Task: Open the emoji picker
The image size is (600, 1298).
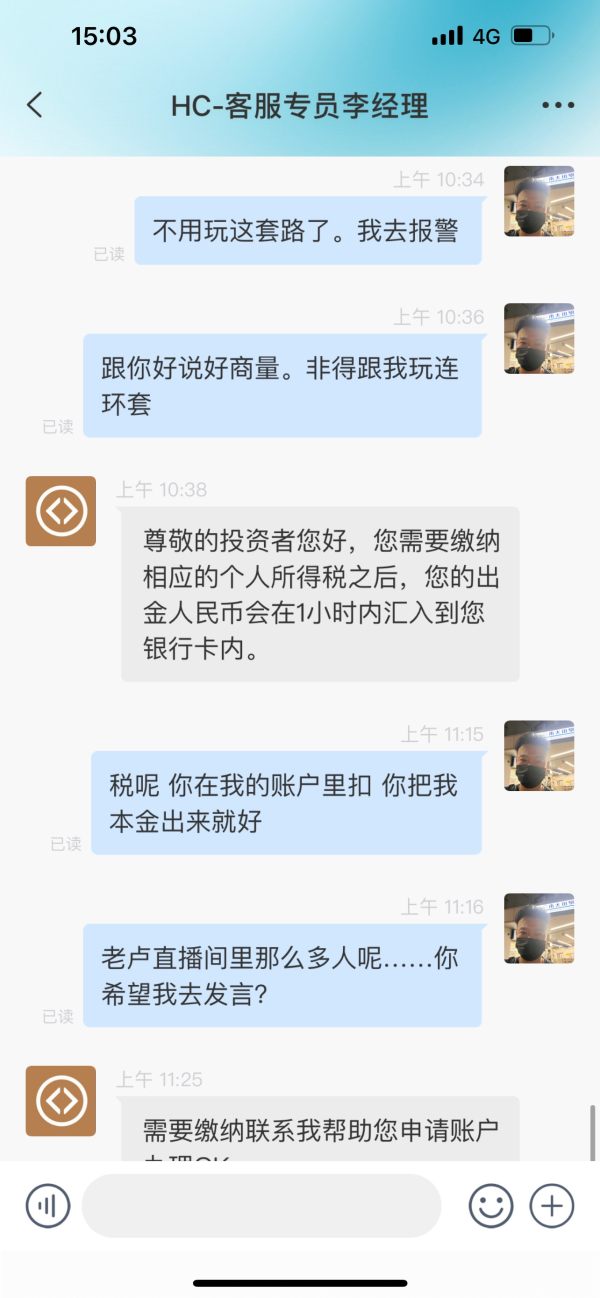Action: click(x=491, y=1206)
